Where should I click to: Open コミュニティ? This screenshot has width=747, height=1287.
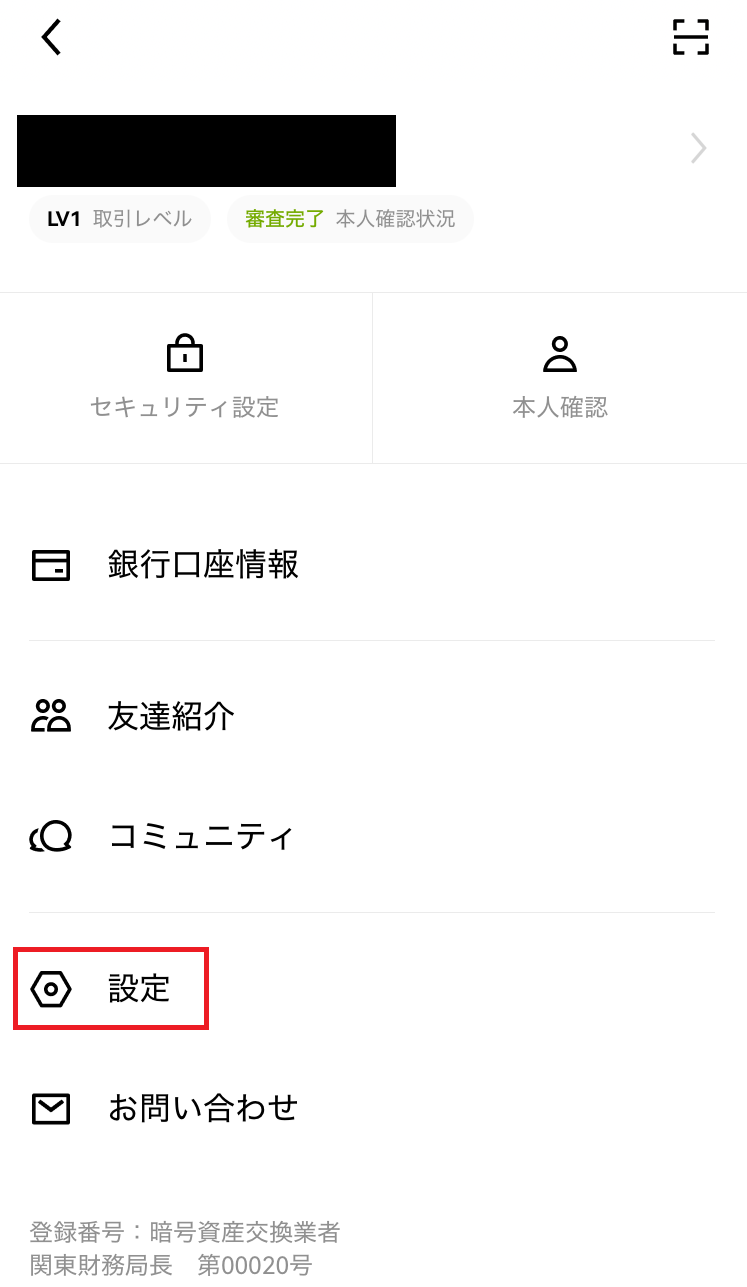click(372, 836)
